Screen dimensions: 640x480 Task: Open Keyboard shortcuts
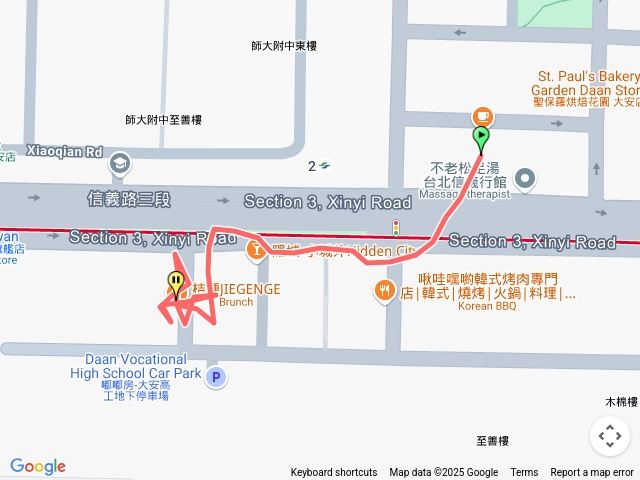334,472
